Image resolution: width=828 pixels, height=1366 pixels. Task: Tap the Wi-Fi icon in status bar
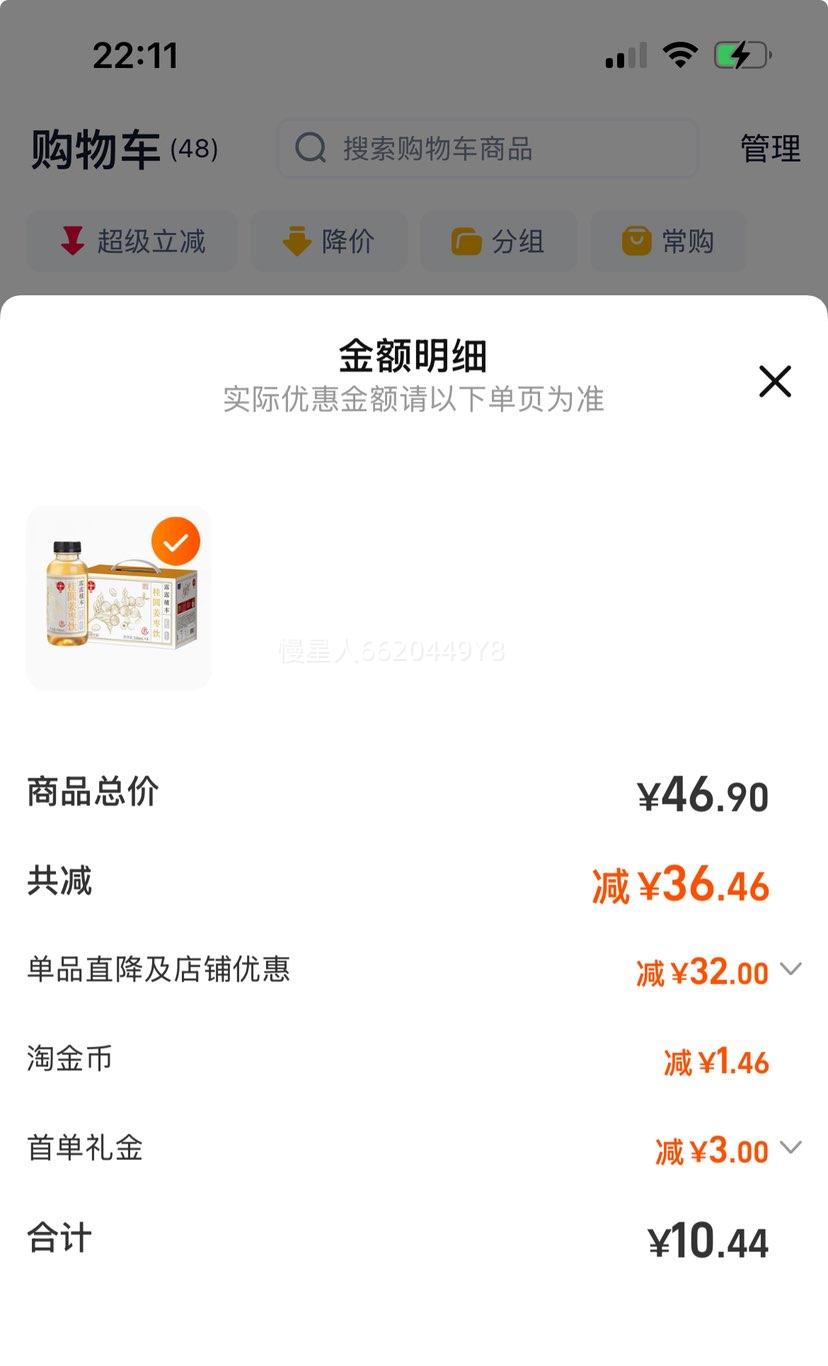(681, 55)
